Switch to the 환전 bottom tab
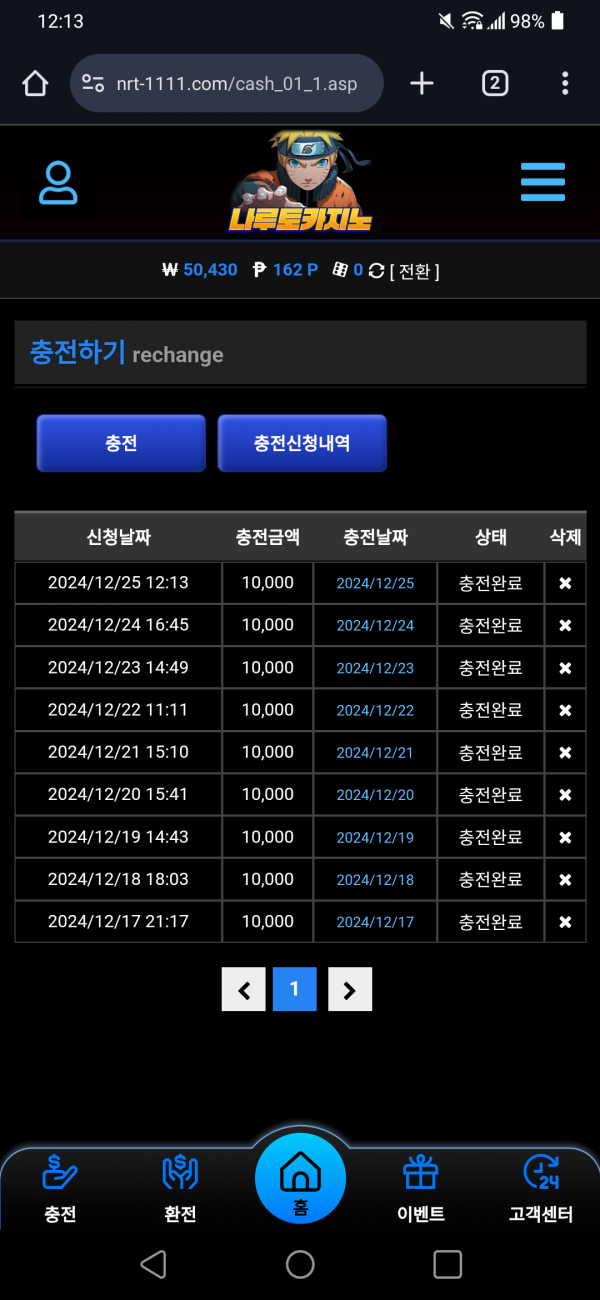The image size is (600, 1300). coord(180,1190)
